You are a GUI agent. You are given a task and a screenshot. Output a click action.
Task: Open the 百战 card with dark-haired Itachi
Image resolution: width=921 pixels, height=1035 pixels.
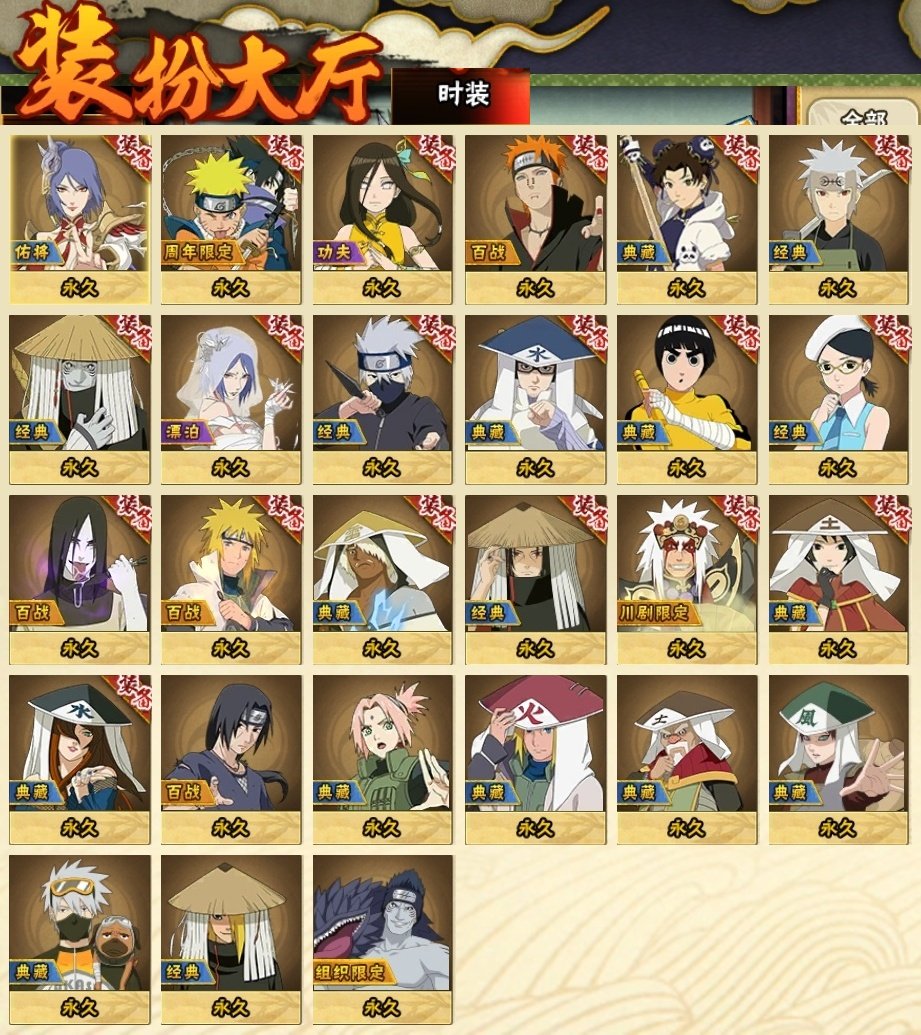pos(231,759)
